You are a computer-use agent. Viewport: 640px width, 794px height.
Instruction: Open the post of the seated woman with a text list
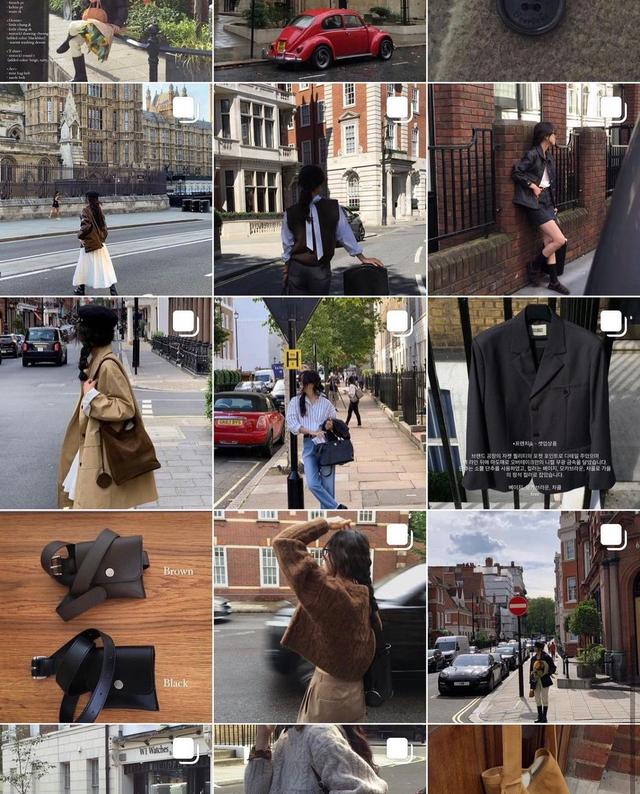tap(105, 40)
